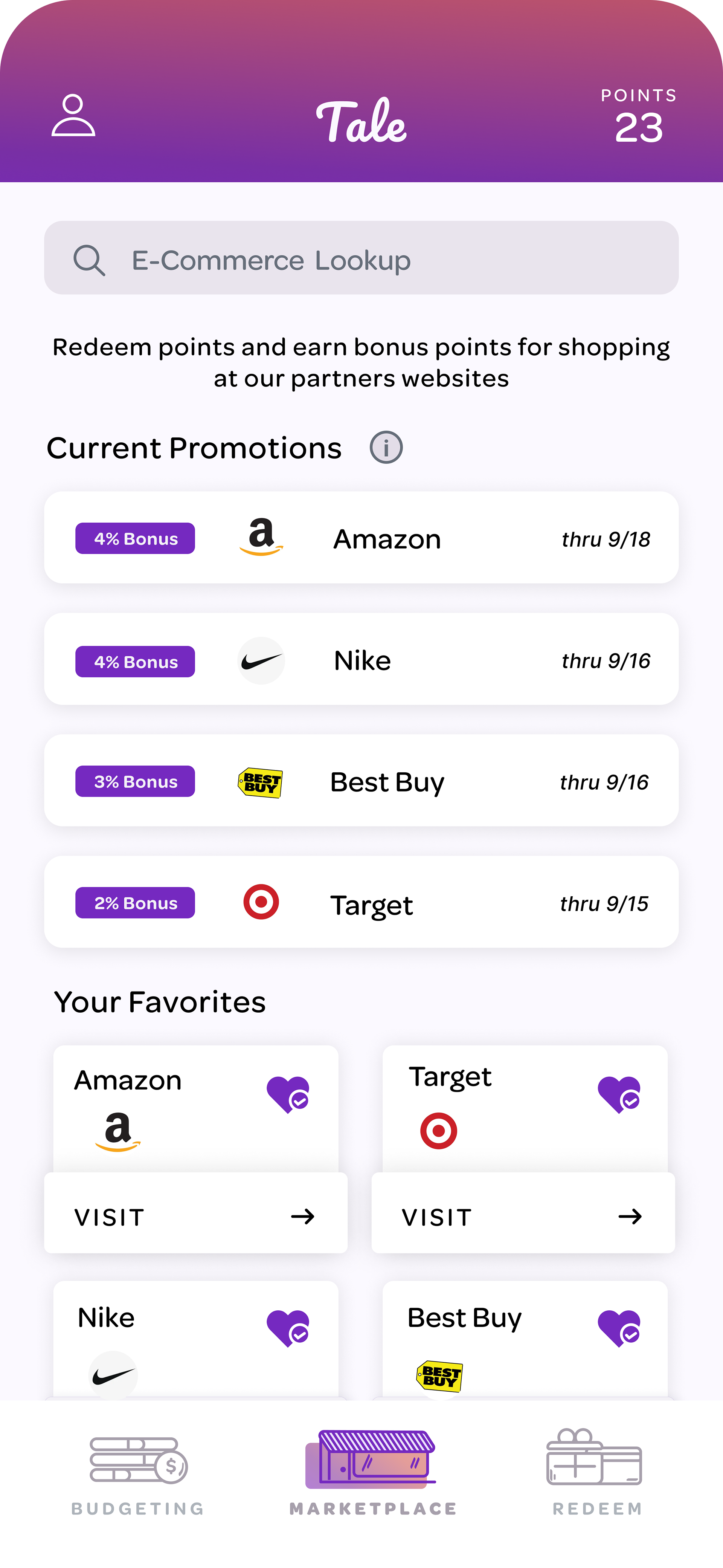Tap Visit under the Target favorite
723x1568 pixels.
pos(523,1213)
